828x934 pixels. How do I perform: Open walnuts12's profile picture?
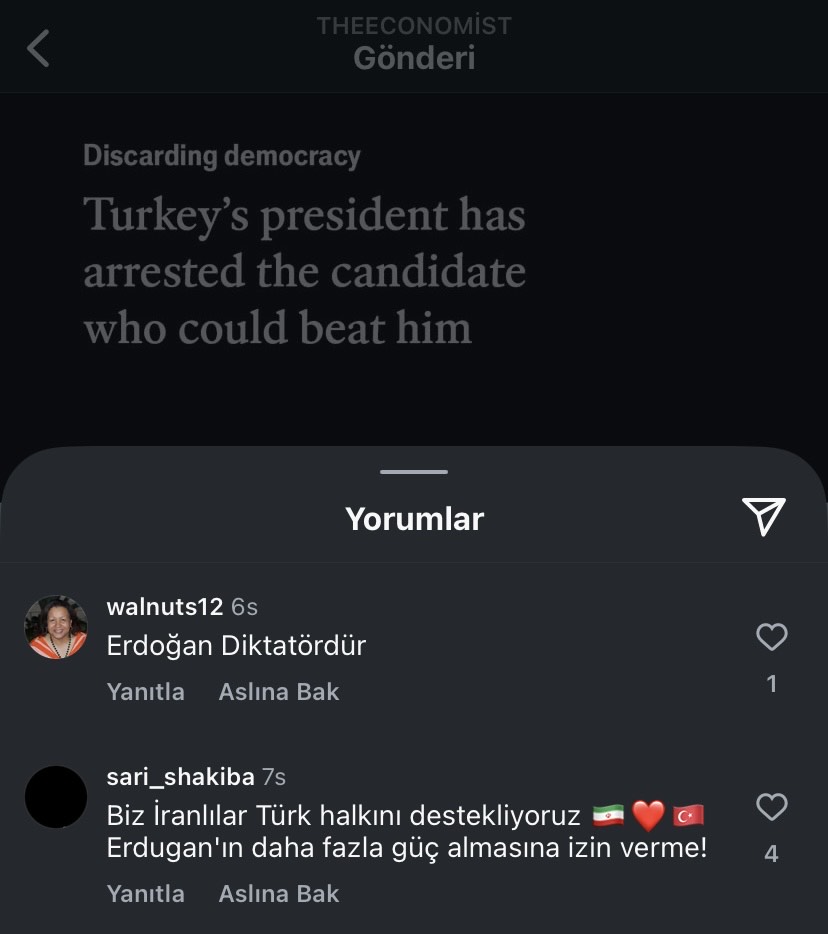tap(56, 627)
